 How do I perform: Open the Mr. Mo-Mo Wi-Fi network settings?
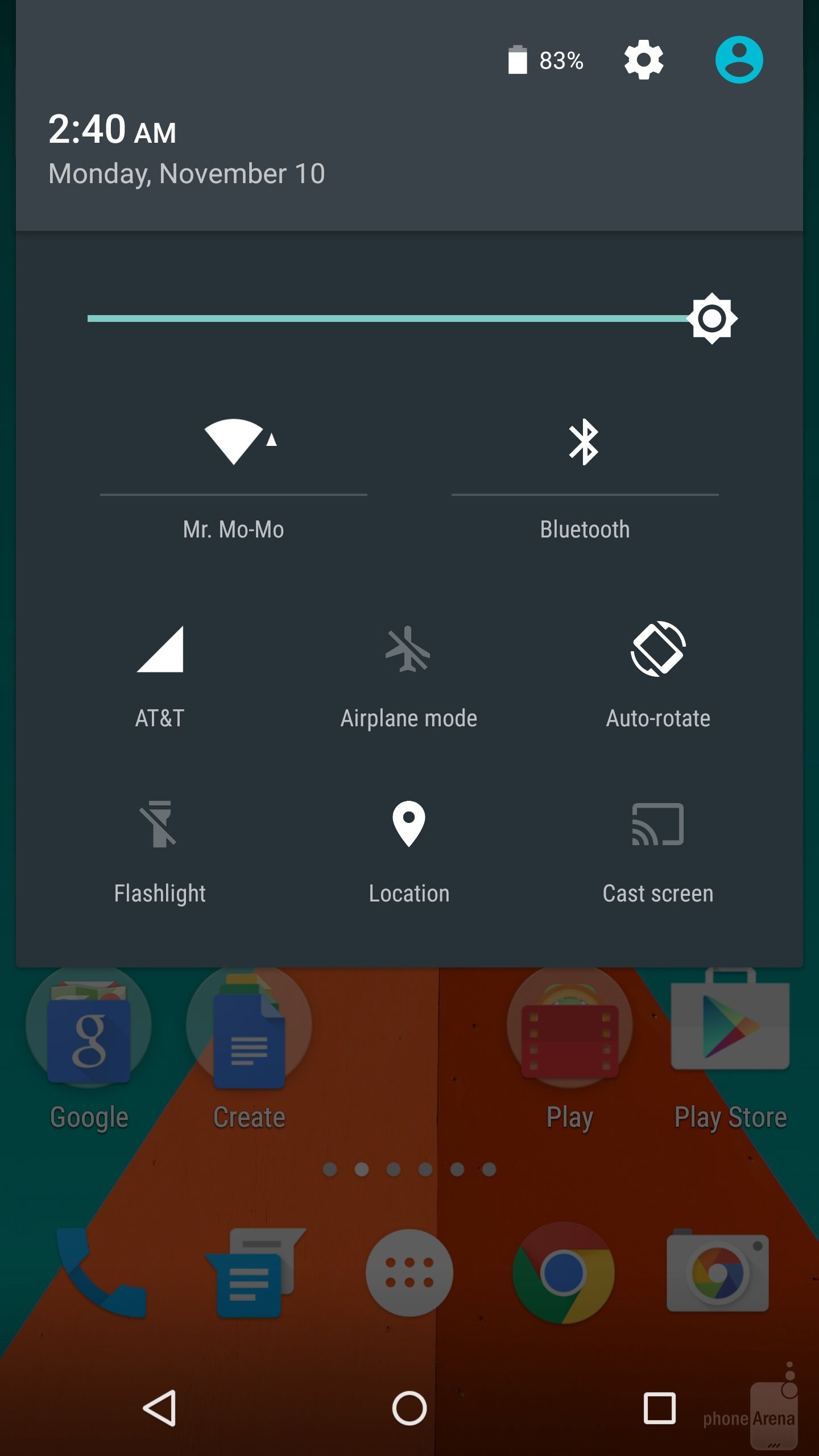point(233,530)
